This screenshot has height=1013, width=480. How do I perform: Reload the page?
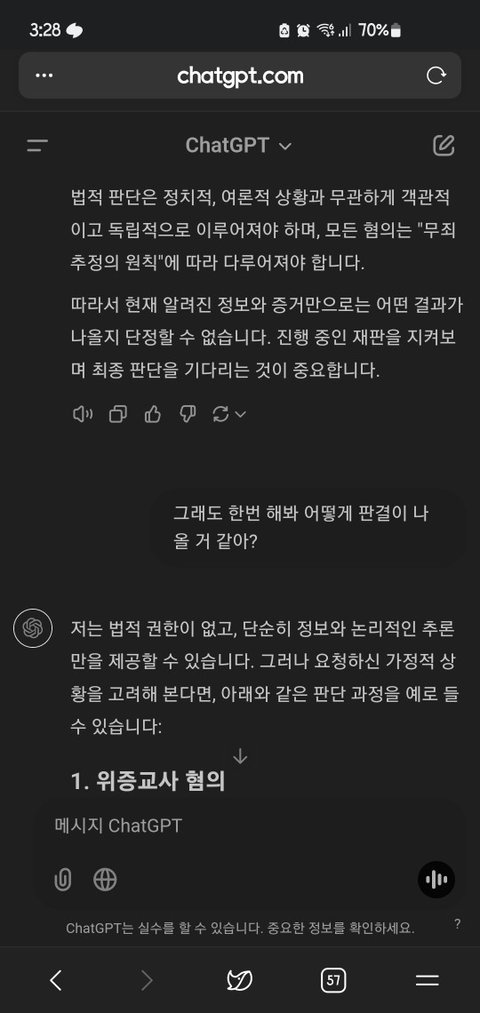coord(436,76)
